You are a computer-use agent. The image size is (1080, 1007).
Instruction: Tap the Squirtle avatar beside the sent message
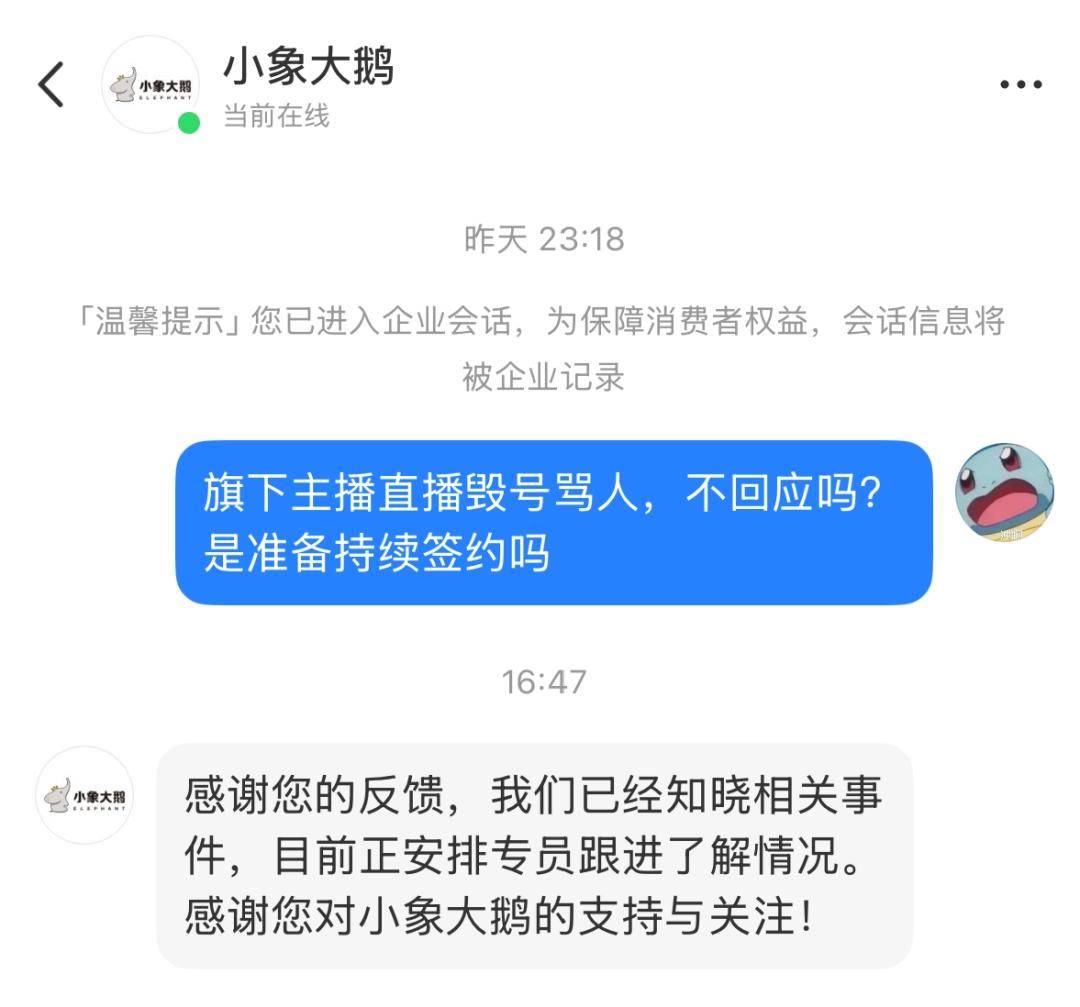1003,492
